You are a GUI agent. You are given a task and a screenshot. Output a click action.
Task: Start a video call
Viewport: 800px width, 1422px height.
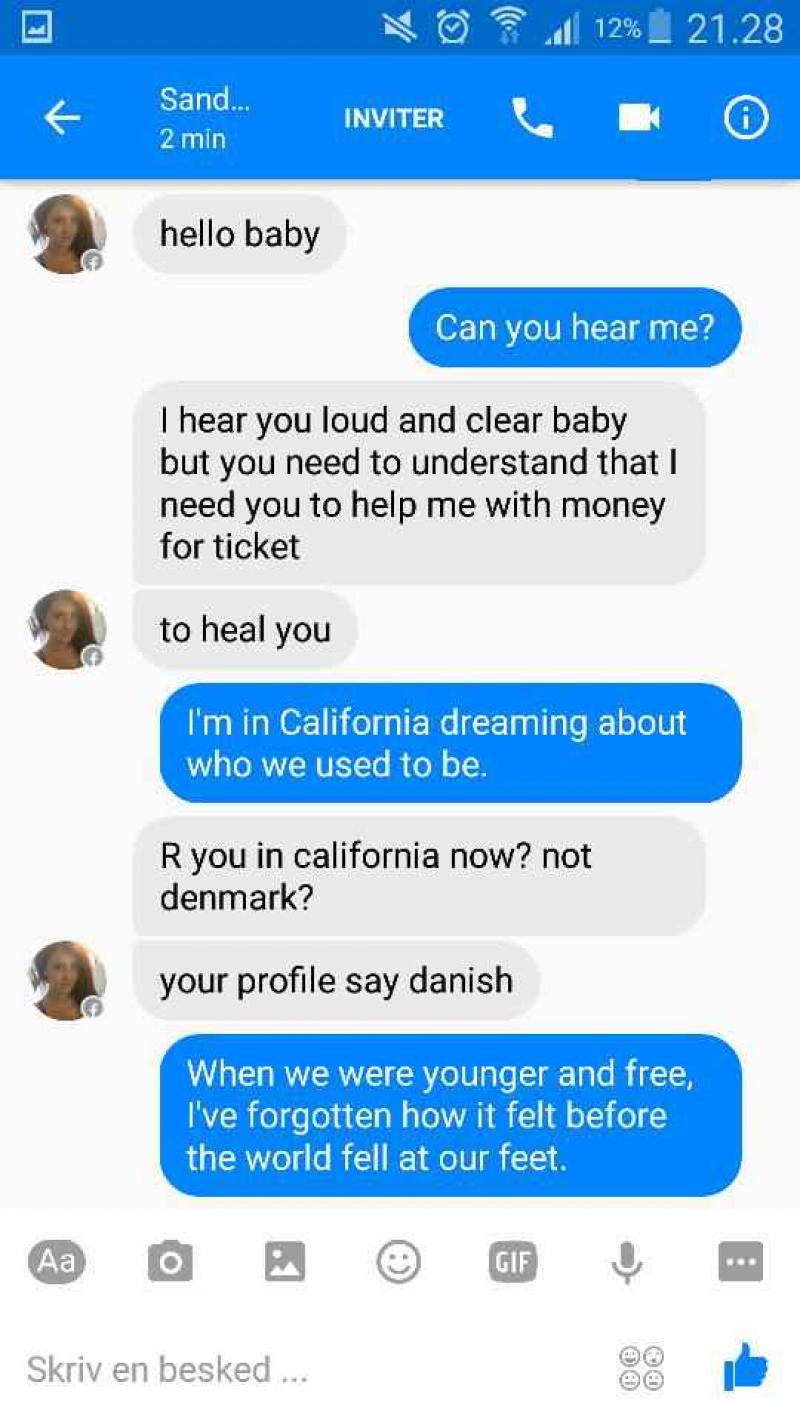[638, 119]
